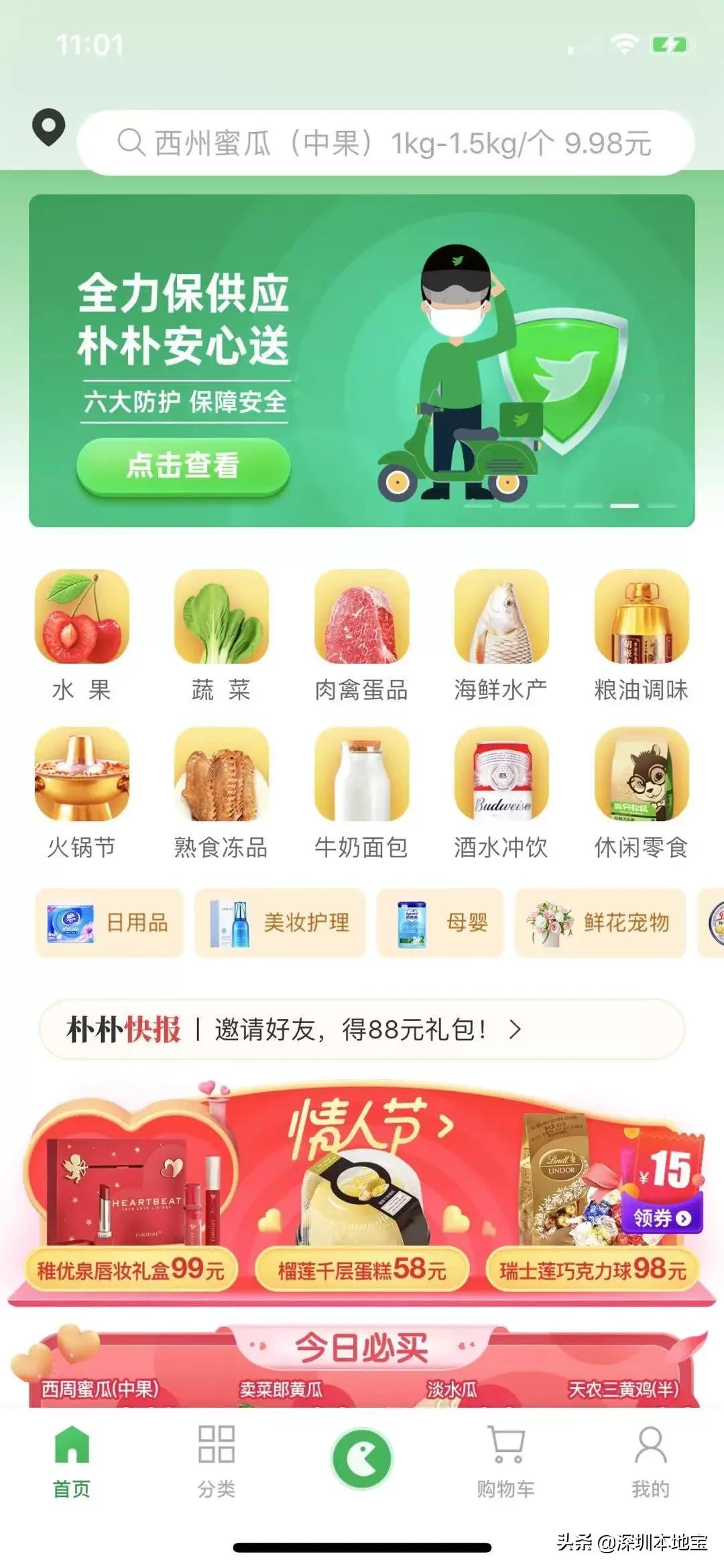This screenshot has width=724, height=1568.
Task: Click the 日用品 daily goods shortcut
Action: 109,922
